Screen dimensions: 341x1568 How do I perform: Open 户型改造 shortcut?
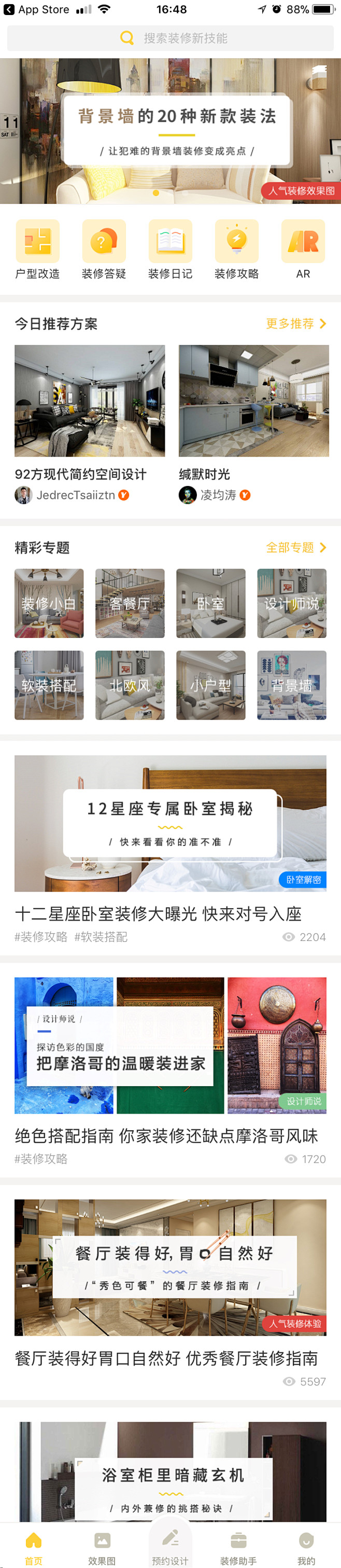(x=38, y=249)
